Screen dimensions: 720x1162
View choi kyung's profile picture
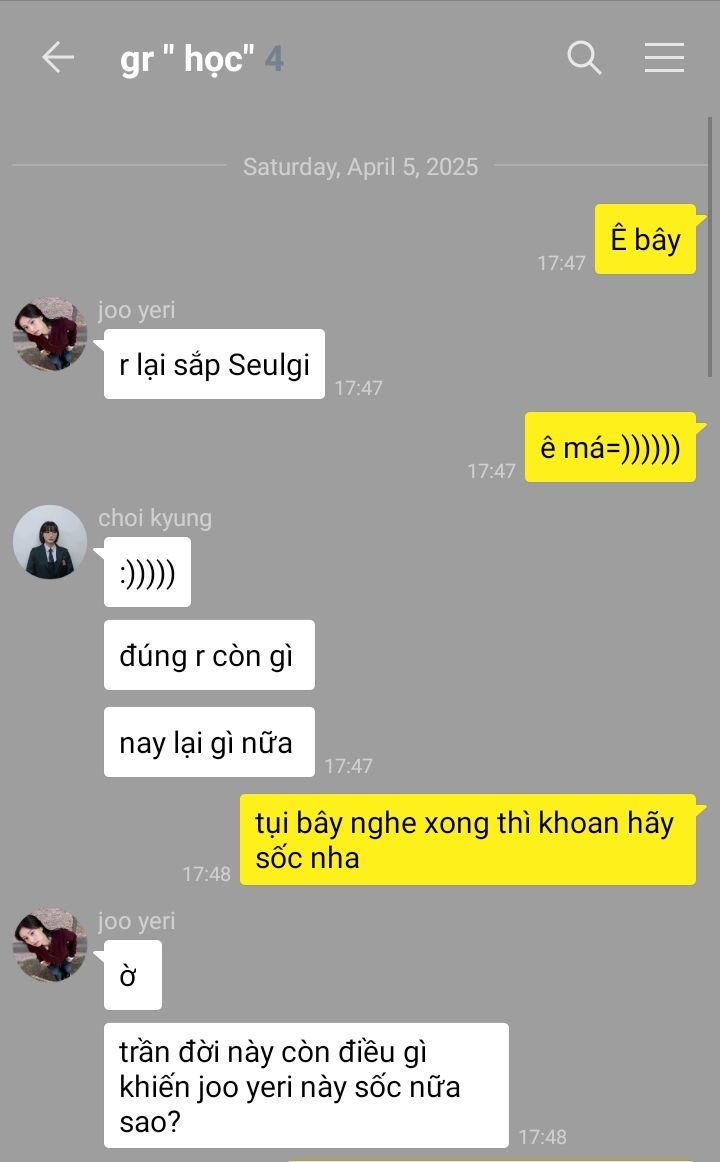pos(50,542)
